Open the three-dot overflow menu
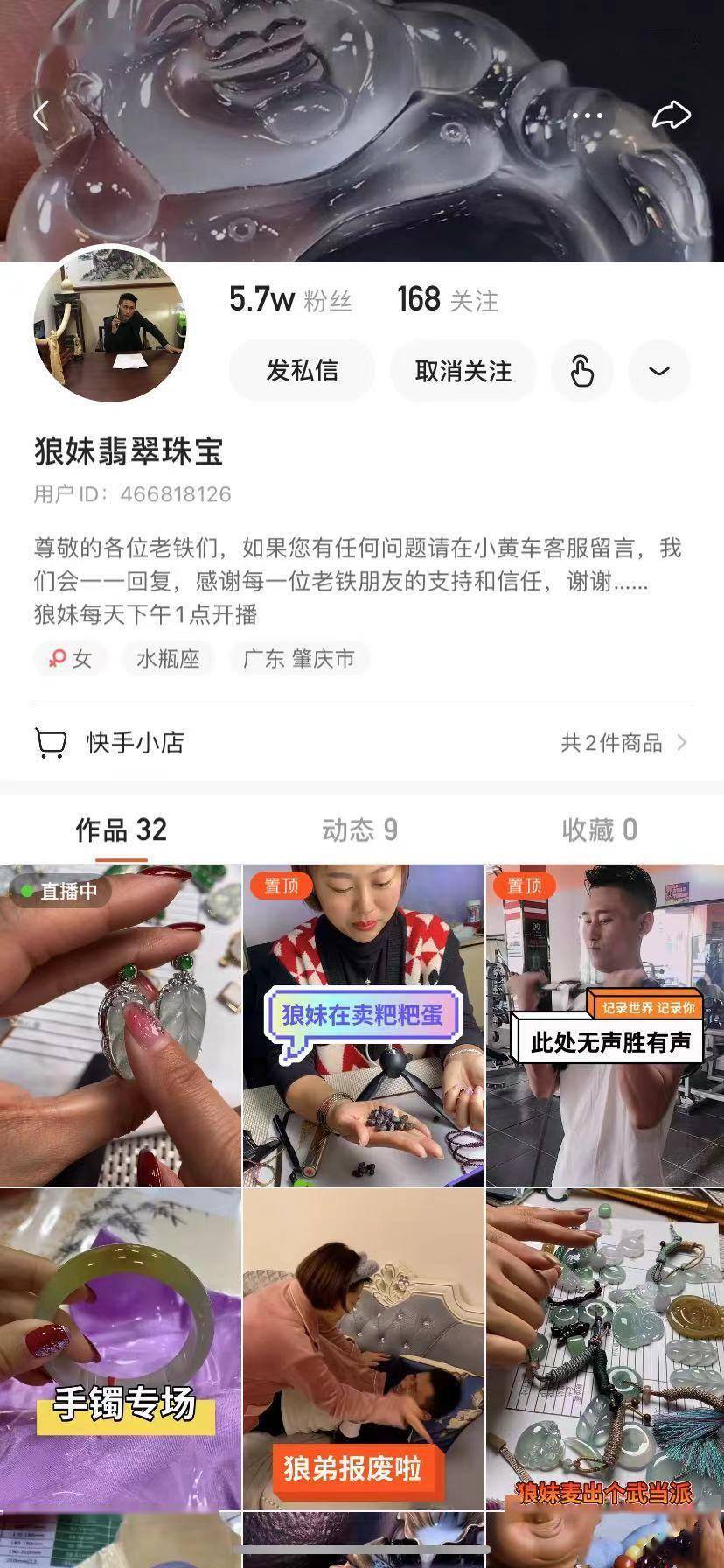Viewport: 724px width, 1568px height. coord(588,115)
